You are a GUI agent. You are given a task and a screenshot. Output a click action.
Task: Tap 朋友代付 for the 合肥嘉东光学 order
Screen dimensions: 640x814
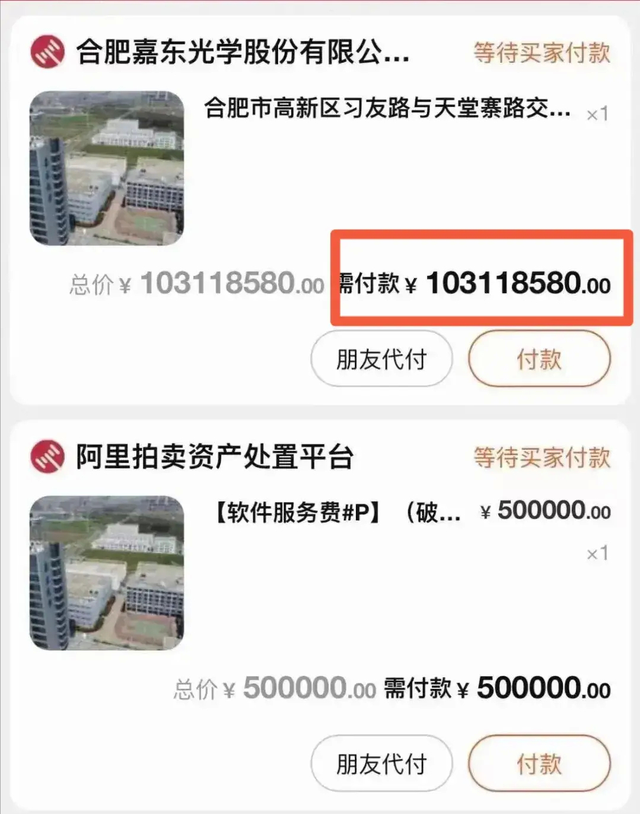(381, 358)
